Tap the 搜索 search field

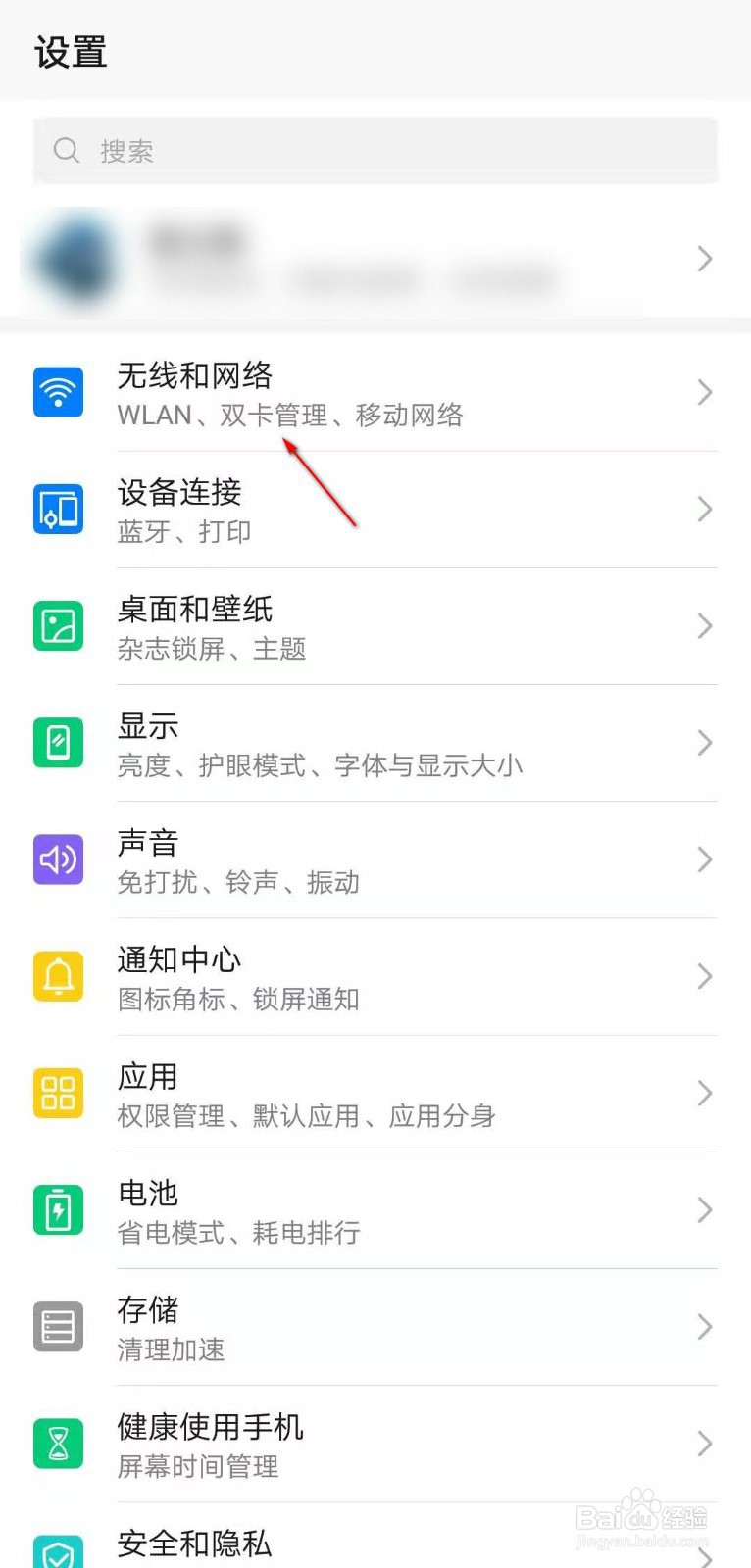pos(375,150)
